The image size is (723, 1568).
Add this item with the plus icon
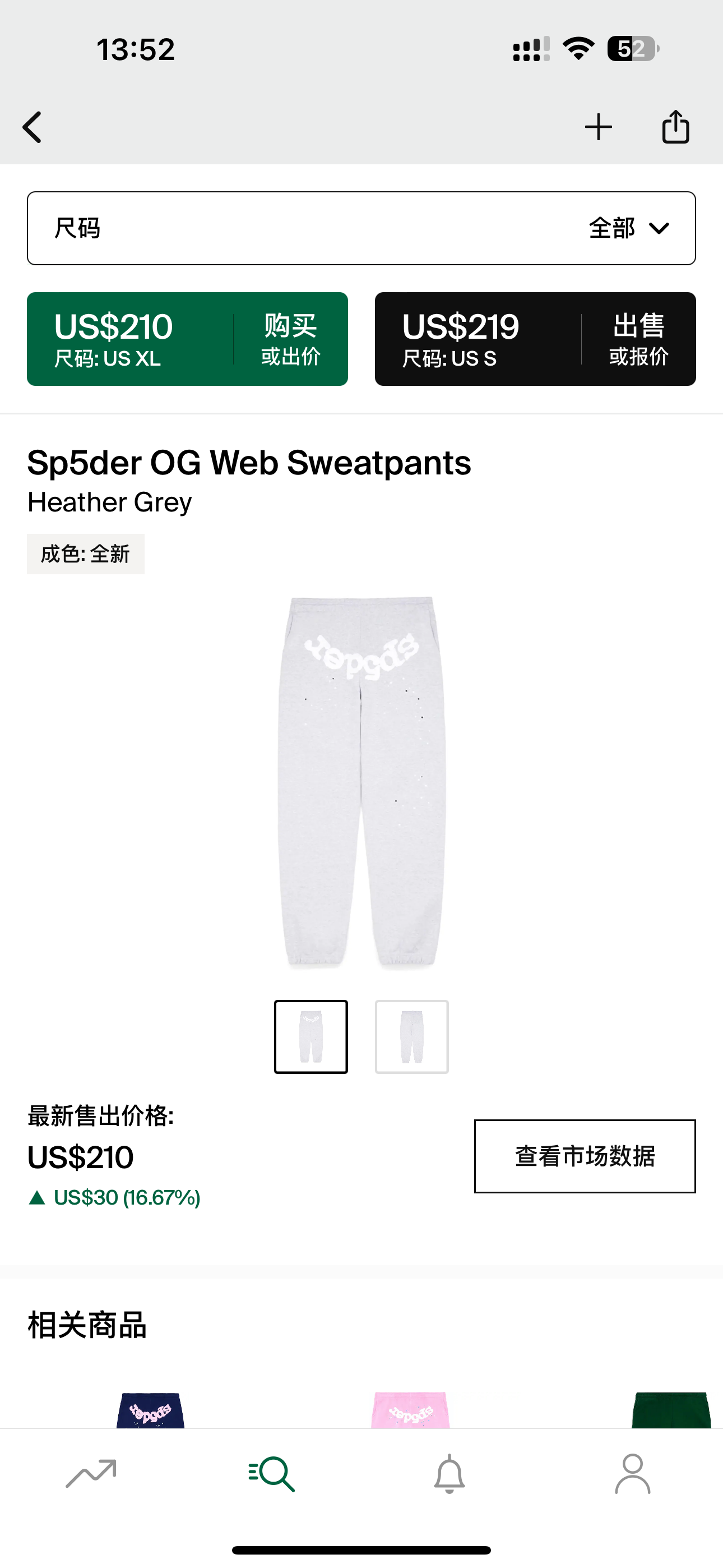[598, 127]
